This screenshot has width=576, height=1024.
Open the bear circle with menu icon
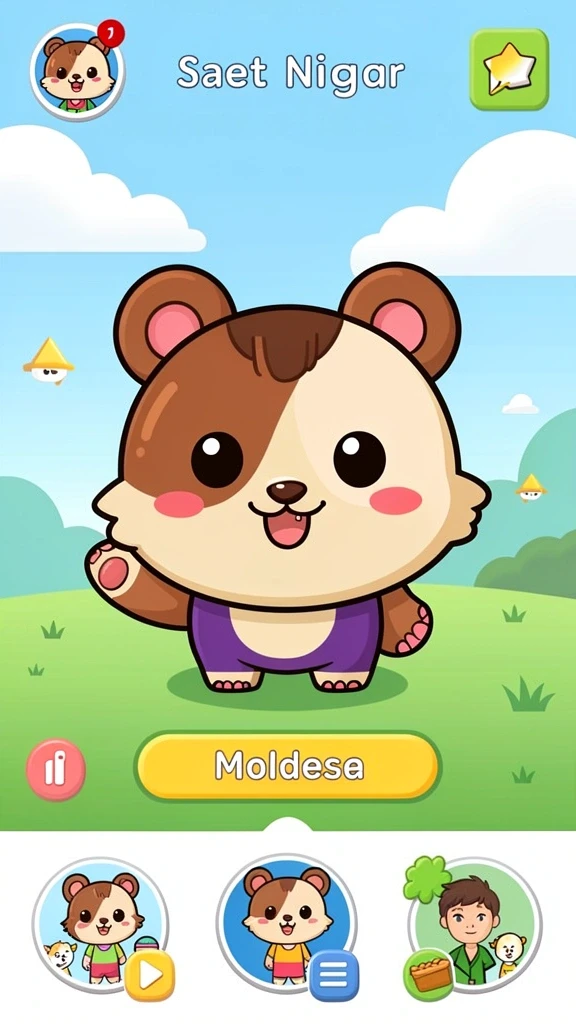coord(287,923)
